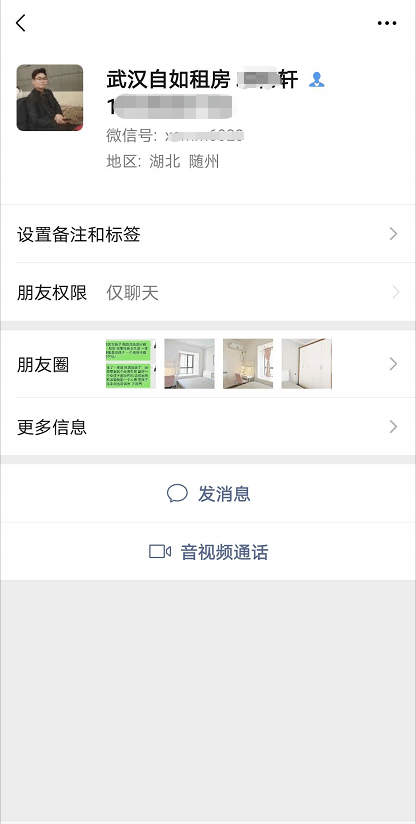Screen dimensions: 416x824
Task: Open 朋友权限 settings row
Action: click(208, 292)
